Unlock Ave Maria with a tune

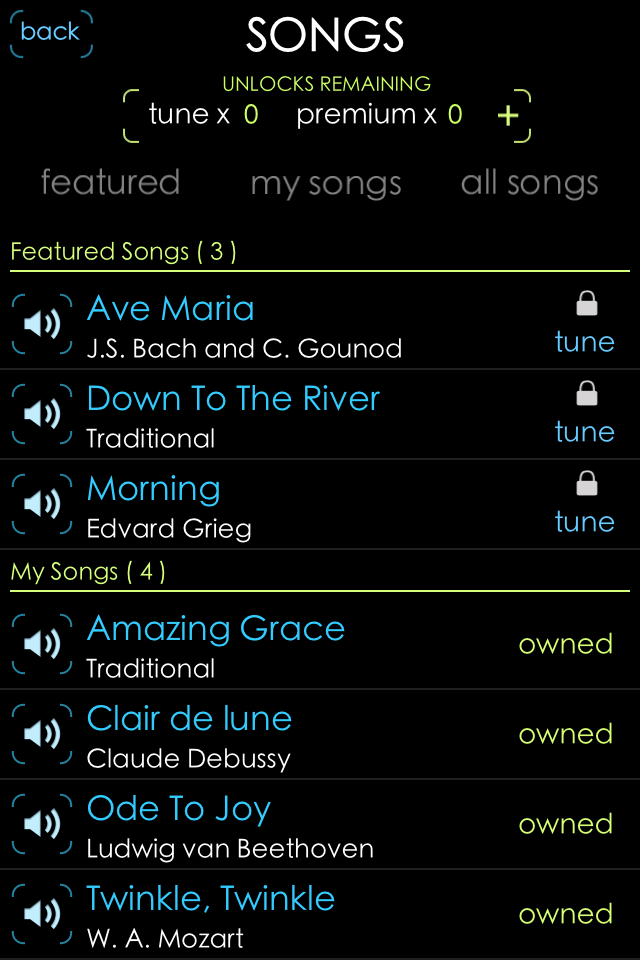tap(585, 324)
